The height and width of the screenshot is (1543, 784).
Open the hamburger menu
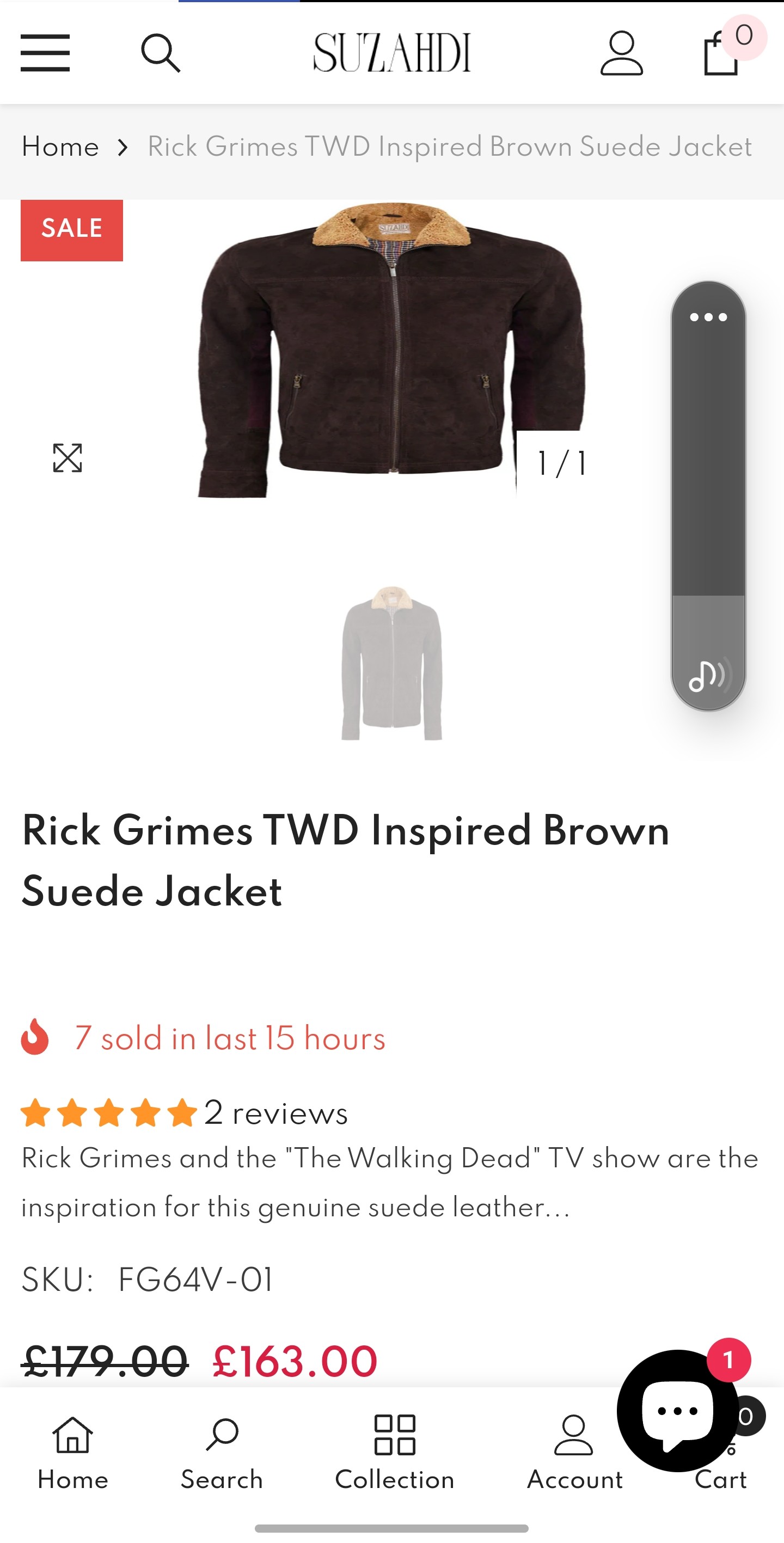click(45, 53)
